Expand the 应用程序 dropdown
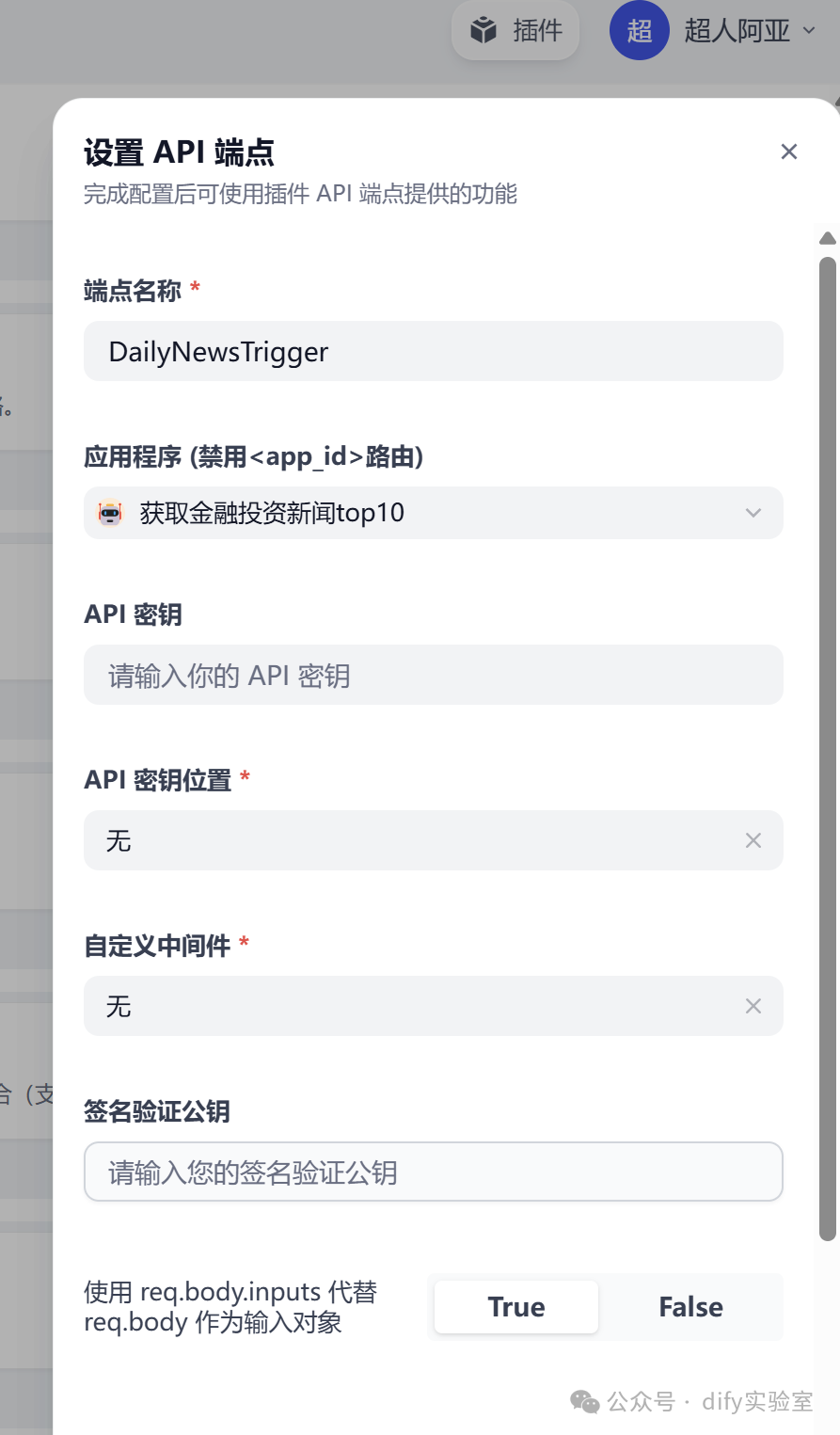This screenshot has height=1435, width=840. click(433, 513)
